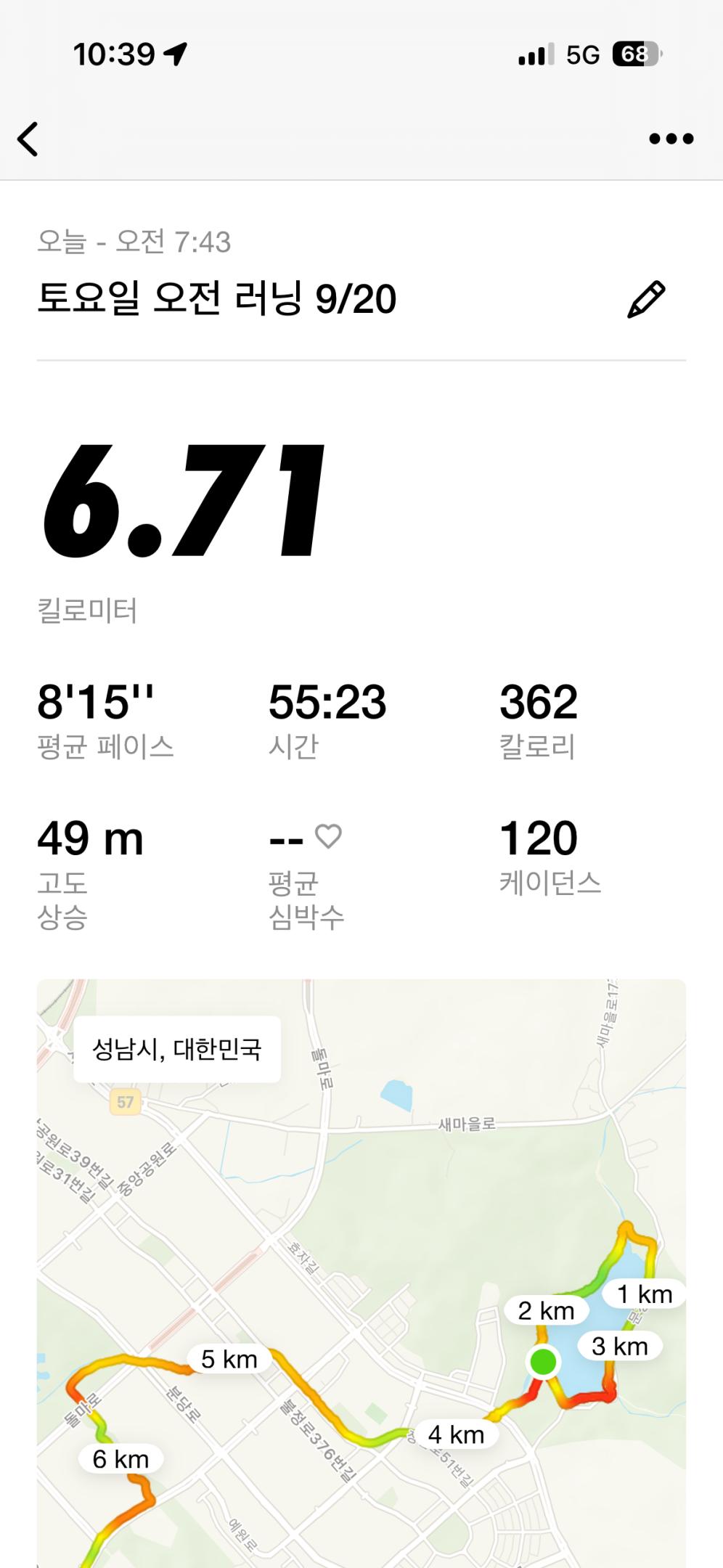723x1568 pixels.
Task: Edit the run title with the pencil icon
Action: (645, 299)
